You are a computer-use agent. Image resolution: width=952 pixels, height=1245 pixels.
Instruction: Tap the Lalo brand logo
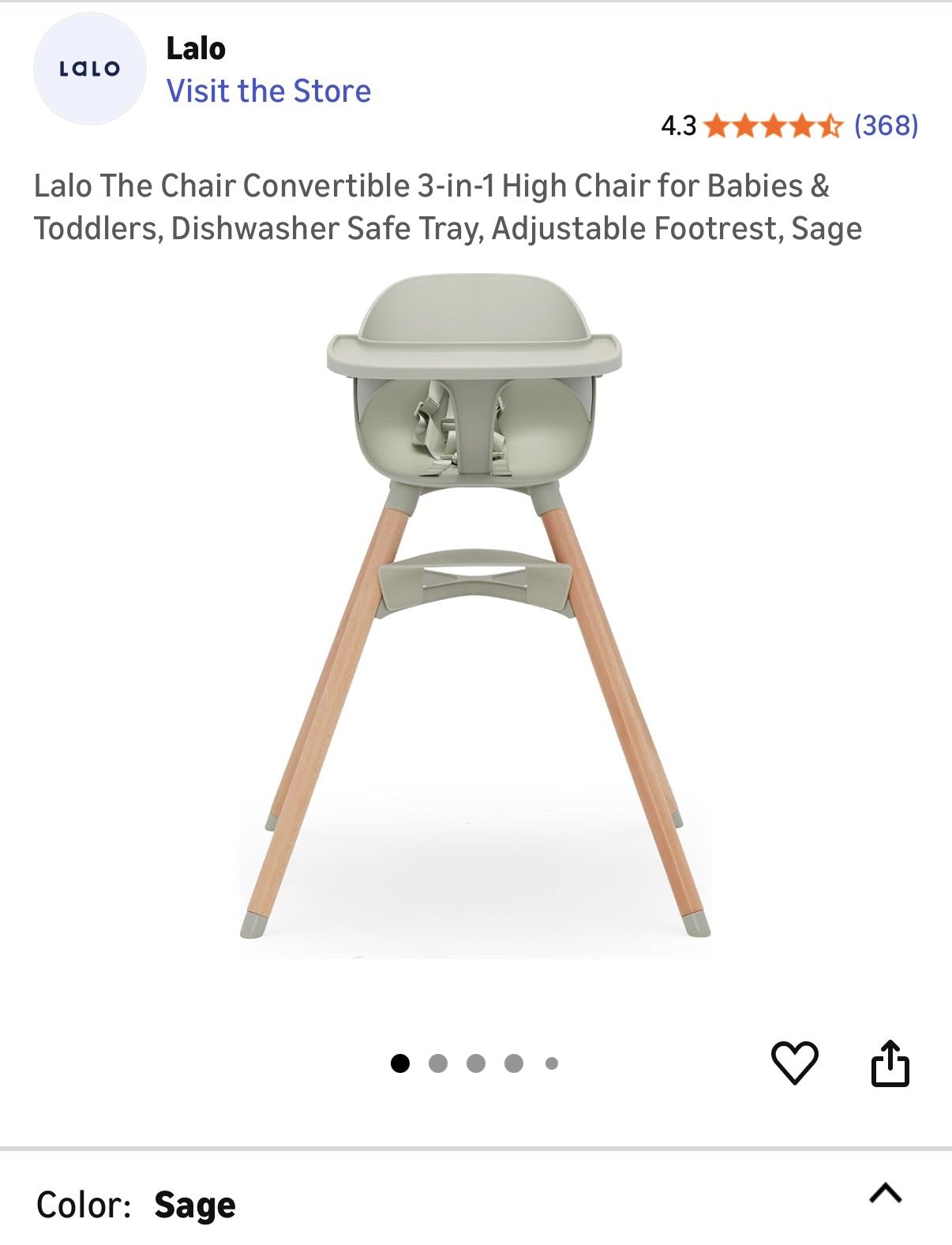[89, 69]
